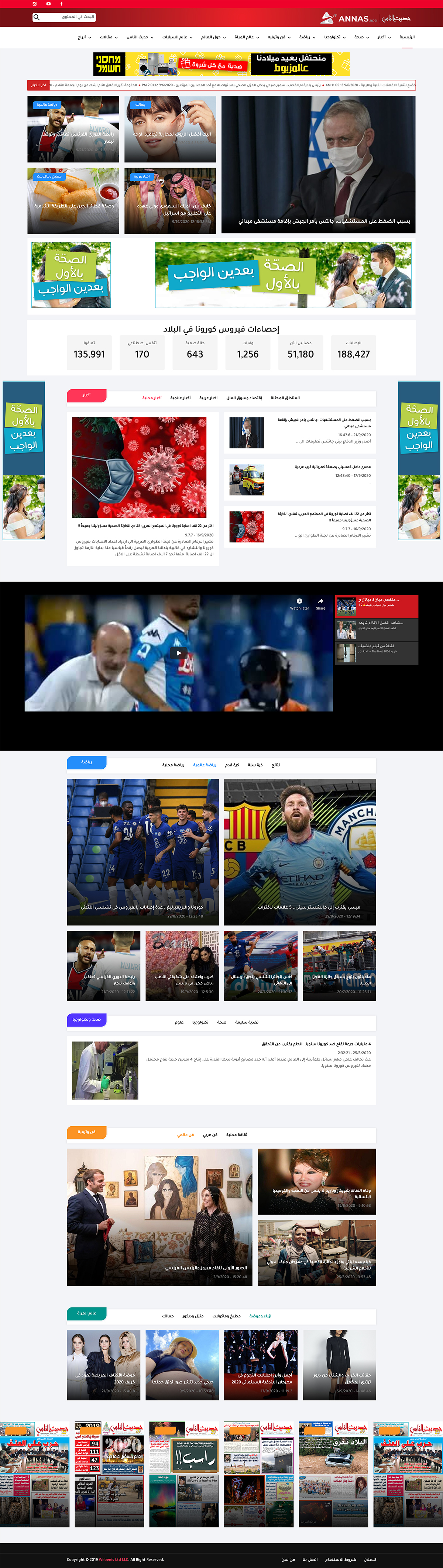Screen dimensions: 443x1568
Task: Go to the الرئيسية home menu item
Action: point(406,37)
